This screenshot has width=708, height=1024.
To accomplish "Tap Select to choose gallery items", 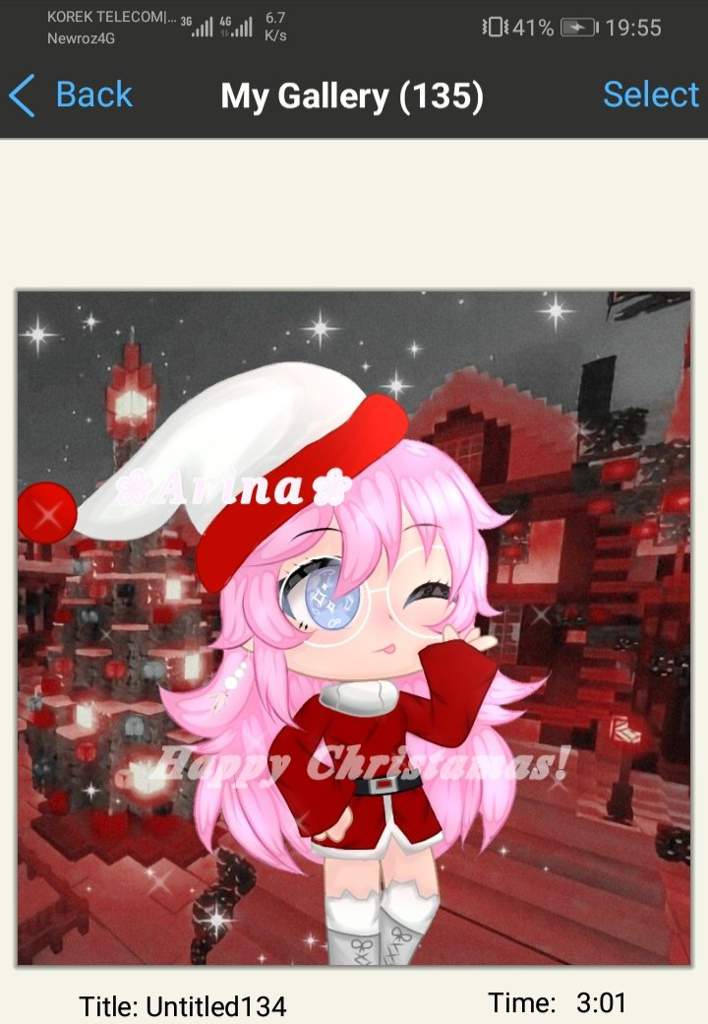I will [x=650, y=94].
